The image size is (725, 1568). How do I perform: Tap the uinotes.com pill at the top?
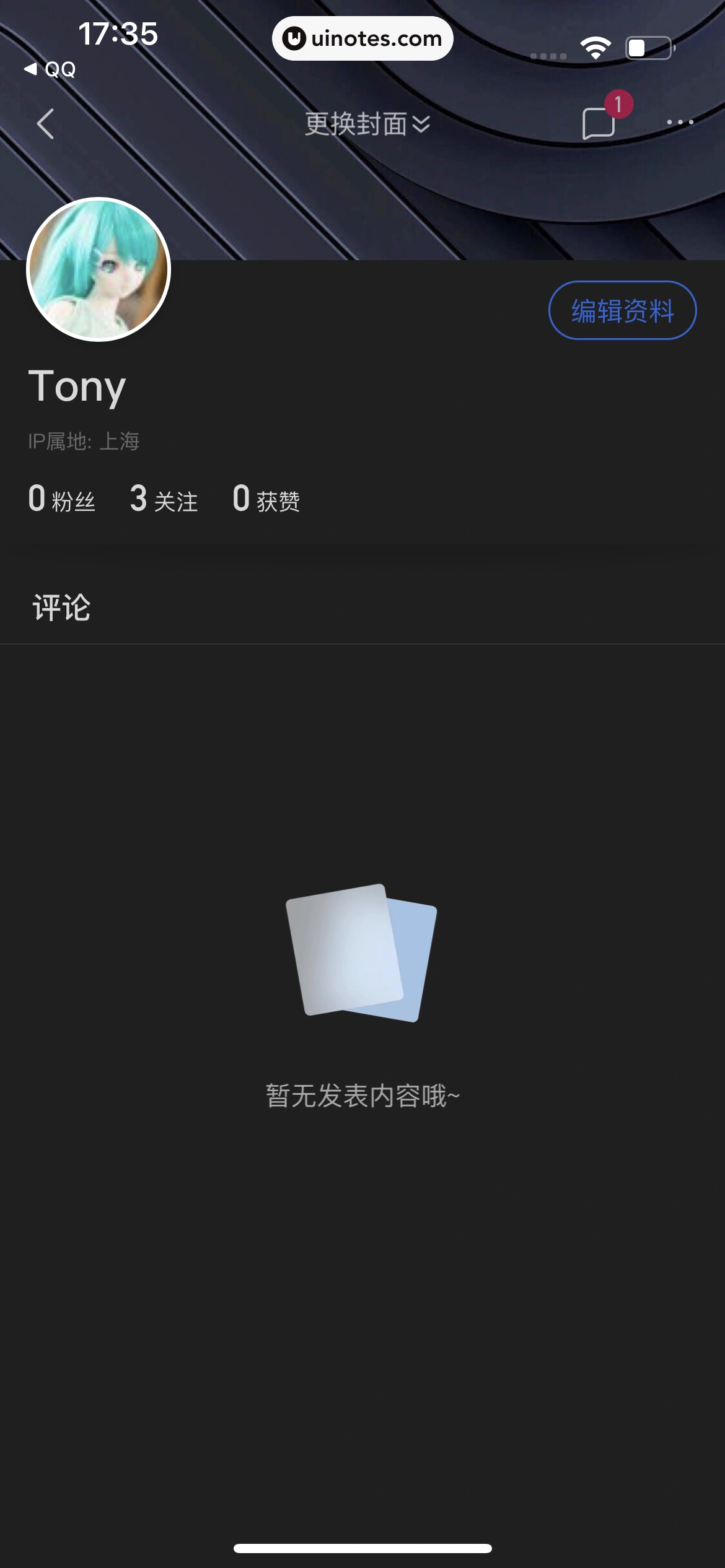tap(361, 39)
